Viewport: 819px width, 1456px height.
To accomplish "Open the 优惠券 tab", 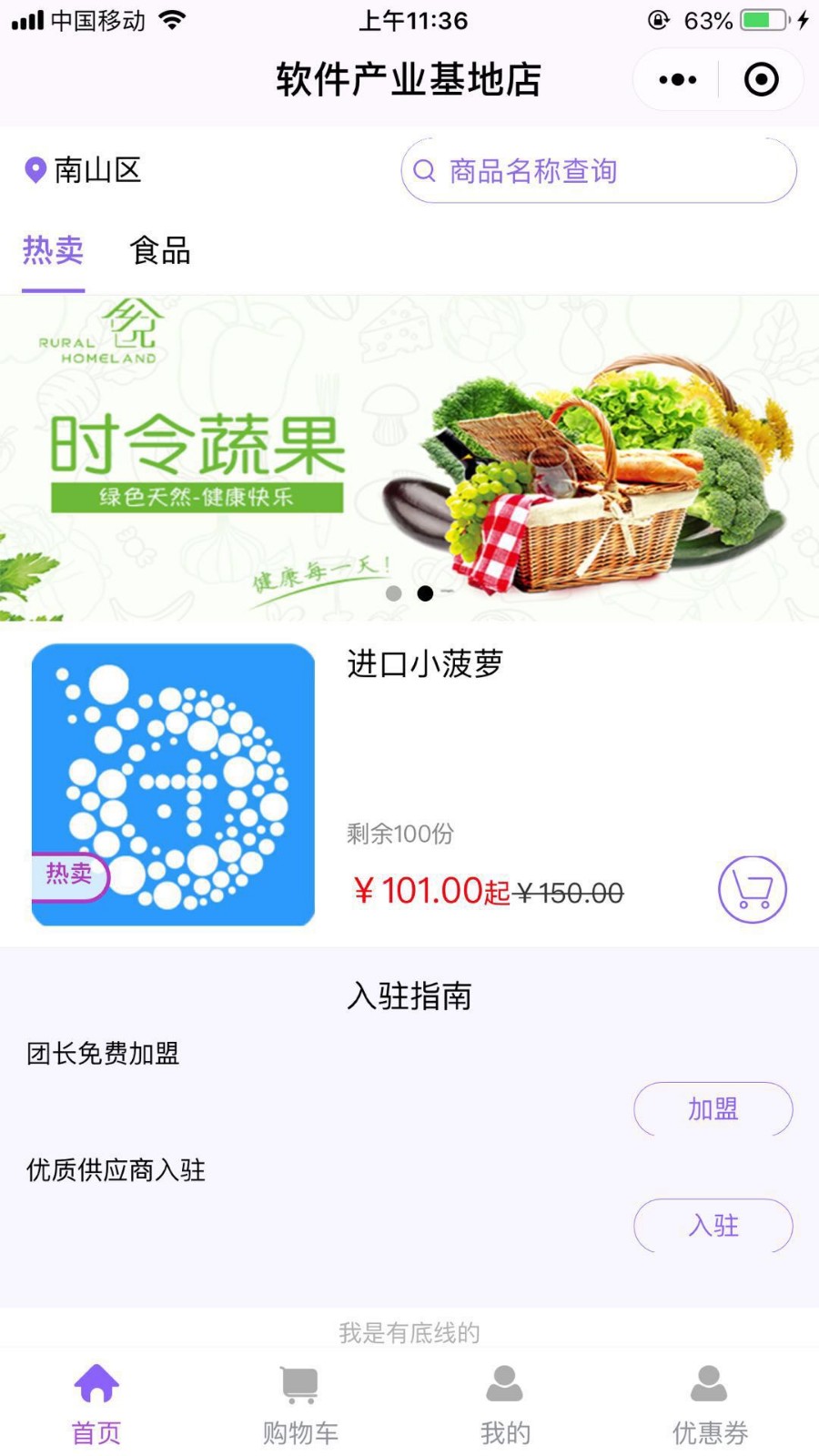I will click(710, 1404).
